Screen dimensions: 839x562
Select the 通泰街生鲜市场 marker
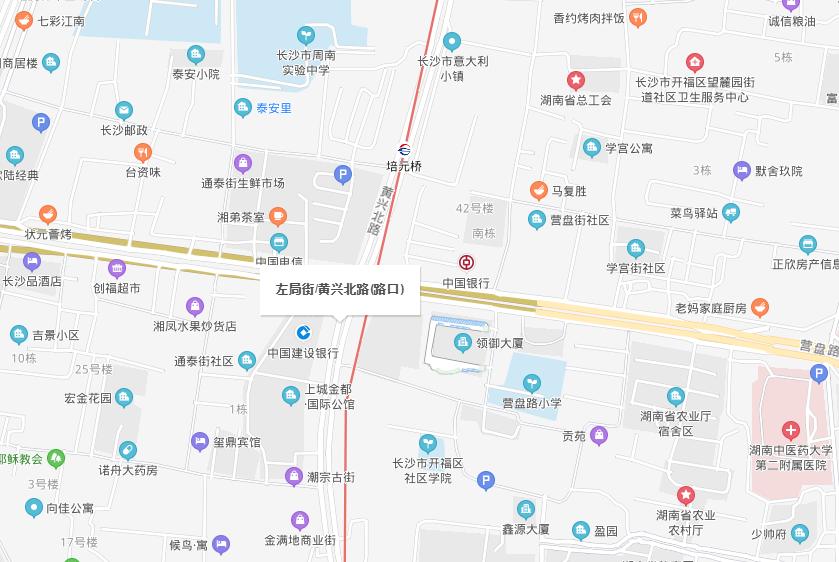click(242, 163)
